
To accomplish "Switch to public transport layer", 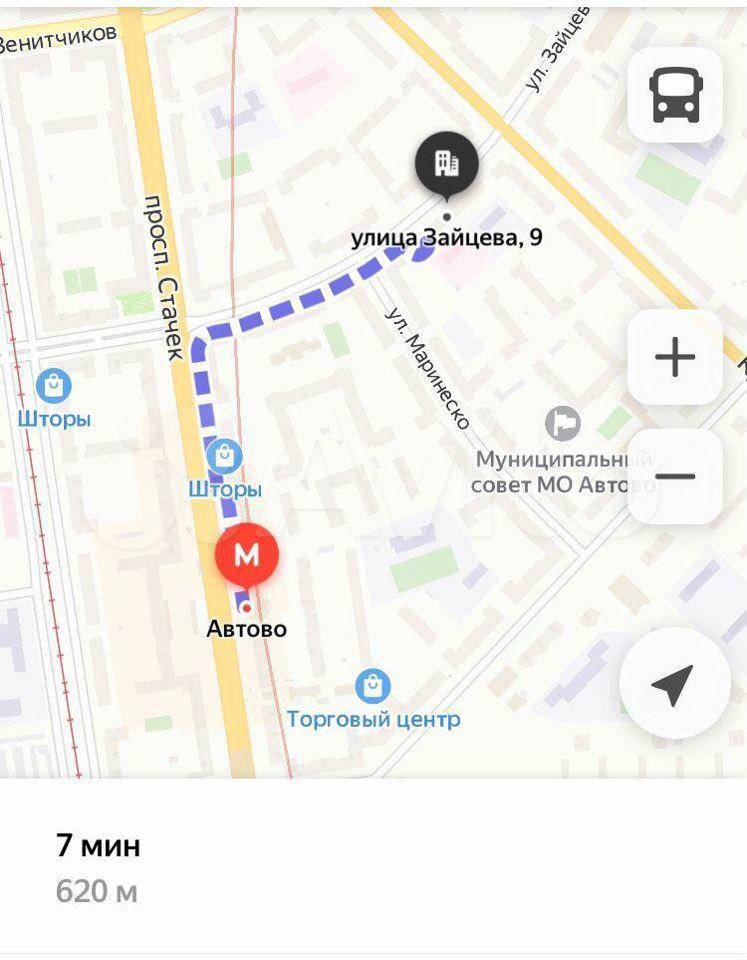I will 675,95.
